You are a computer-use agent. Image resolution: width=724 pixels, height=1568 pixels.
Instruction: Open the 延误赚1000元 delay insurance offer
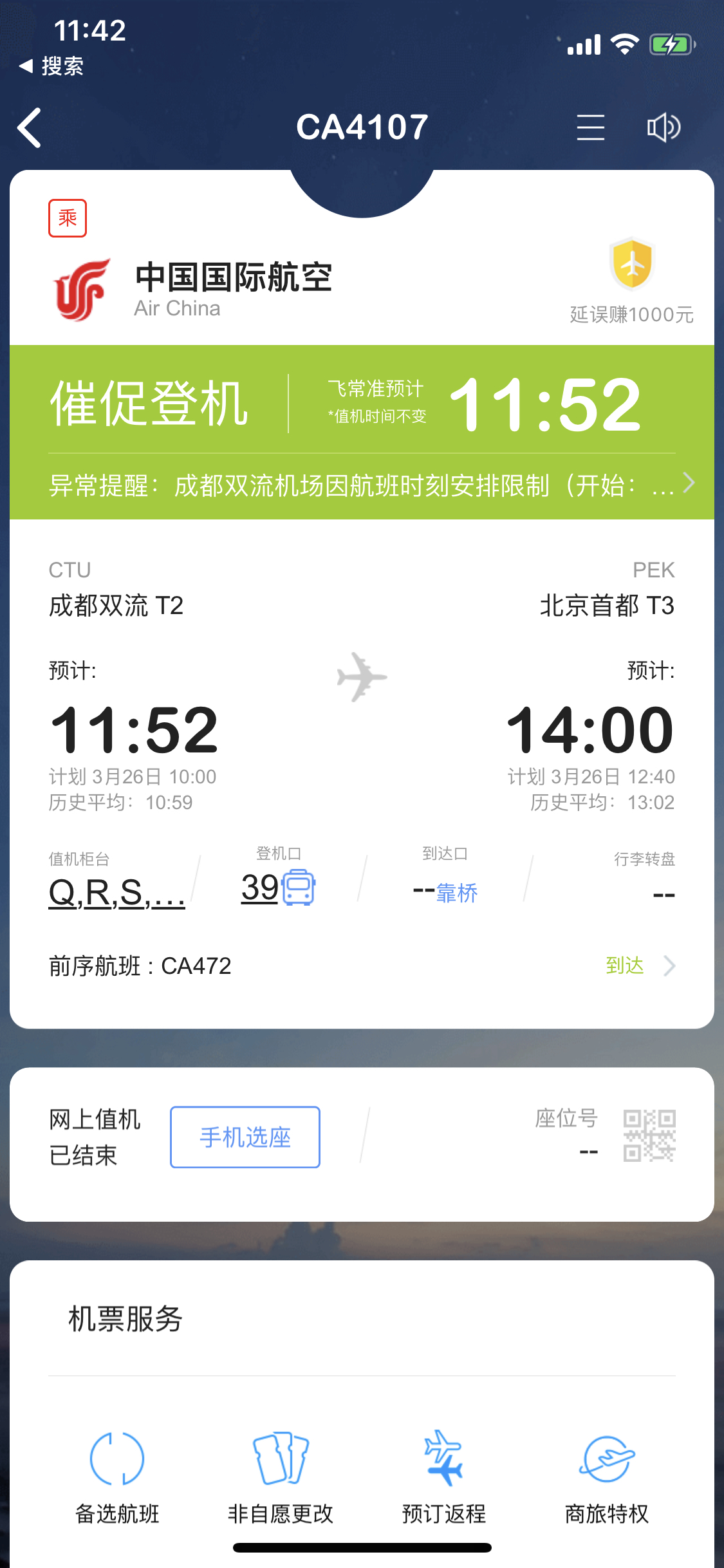pos(631,281)
